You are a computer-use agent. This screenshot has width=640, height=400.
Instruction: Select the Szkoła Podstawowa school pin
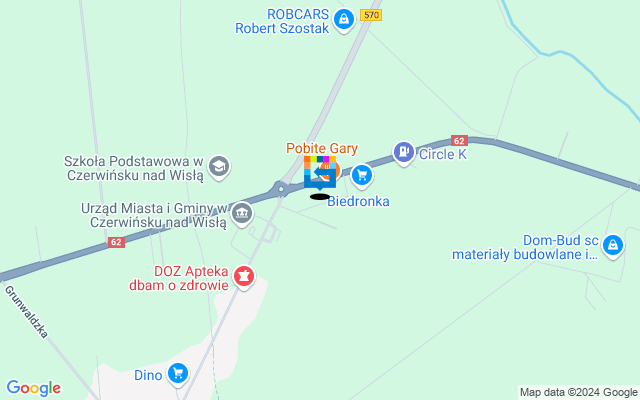(220, 166)
